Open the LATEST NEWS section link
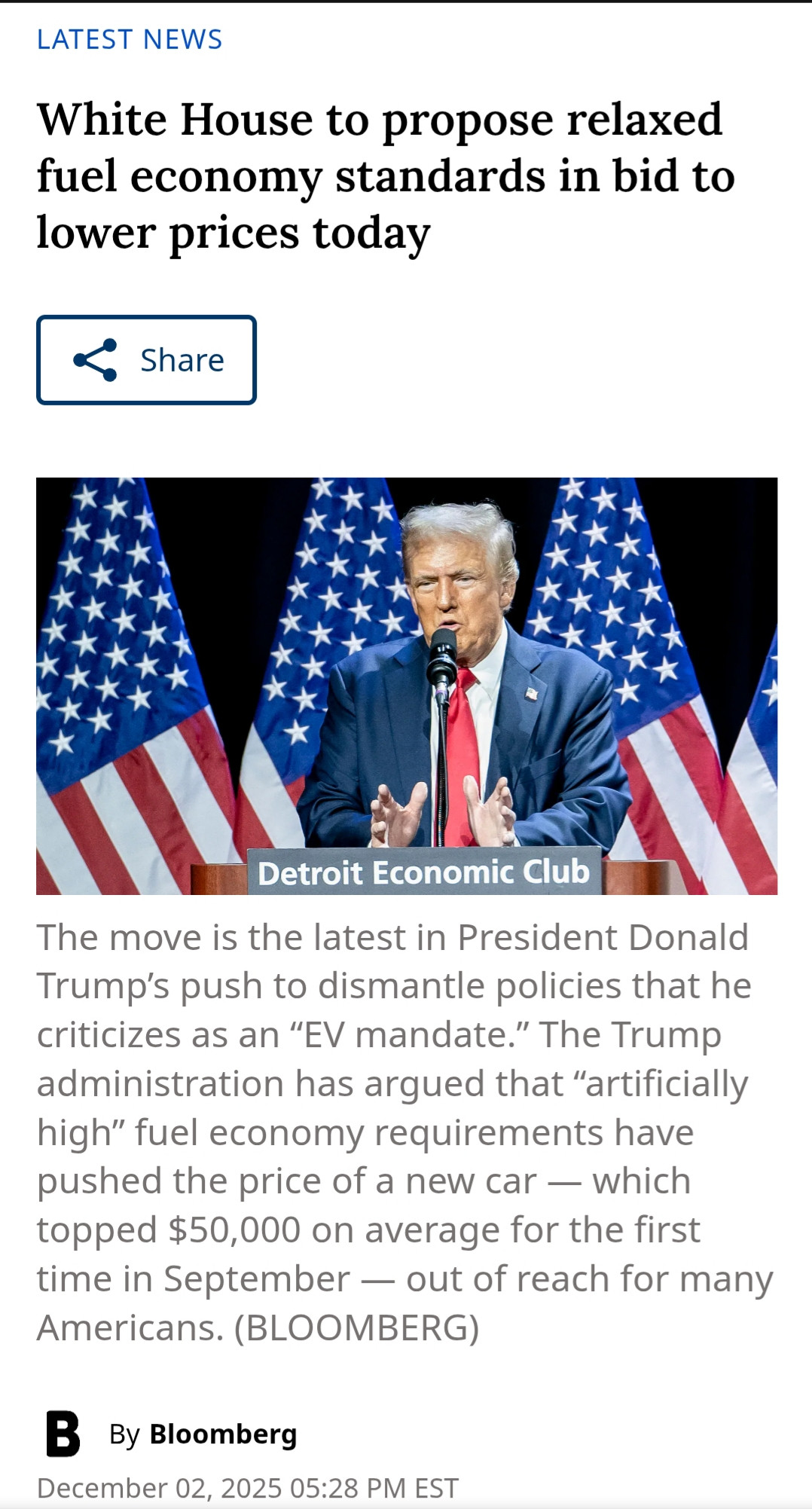Screen dimensions: 812x1509 tap(130, 39)
